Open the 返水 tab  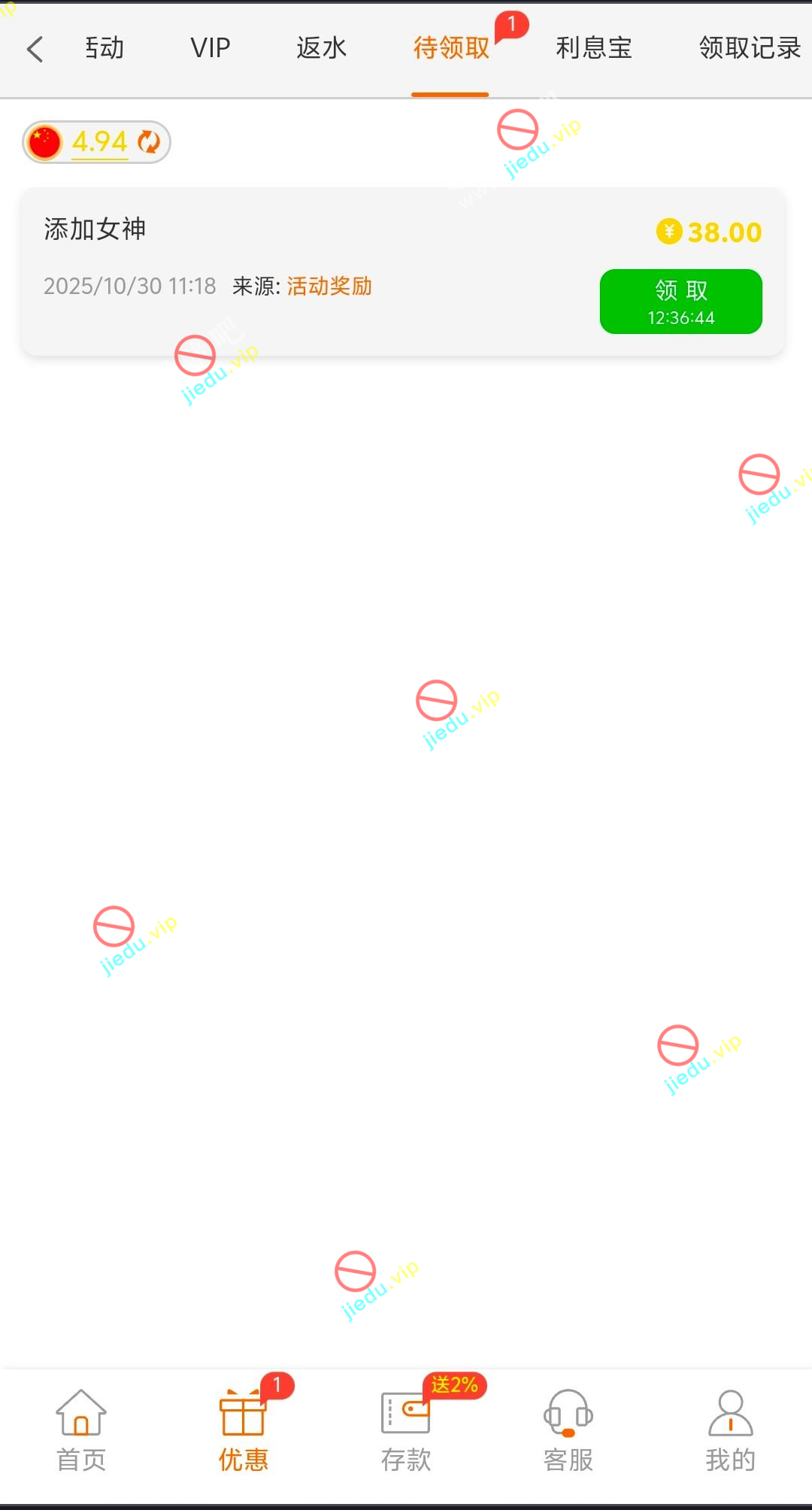click(321, 48)
